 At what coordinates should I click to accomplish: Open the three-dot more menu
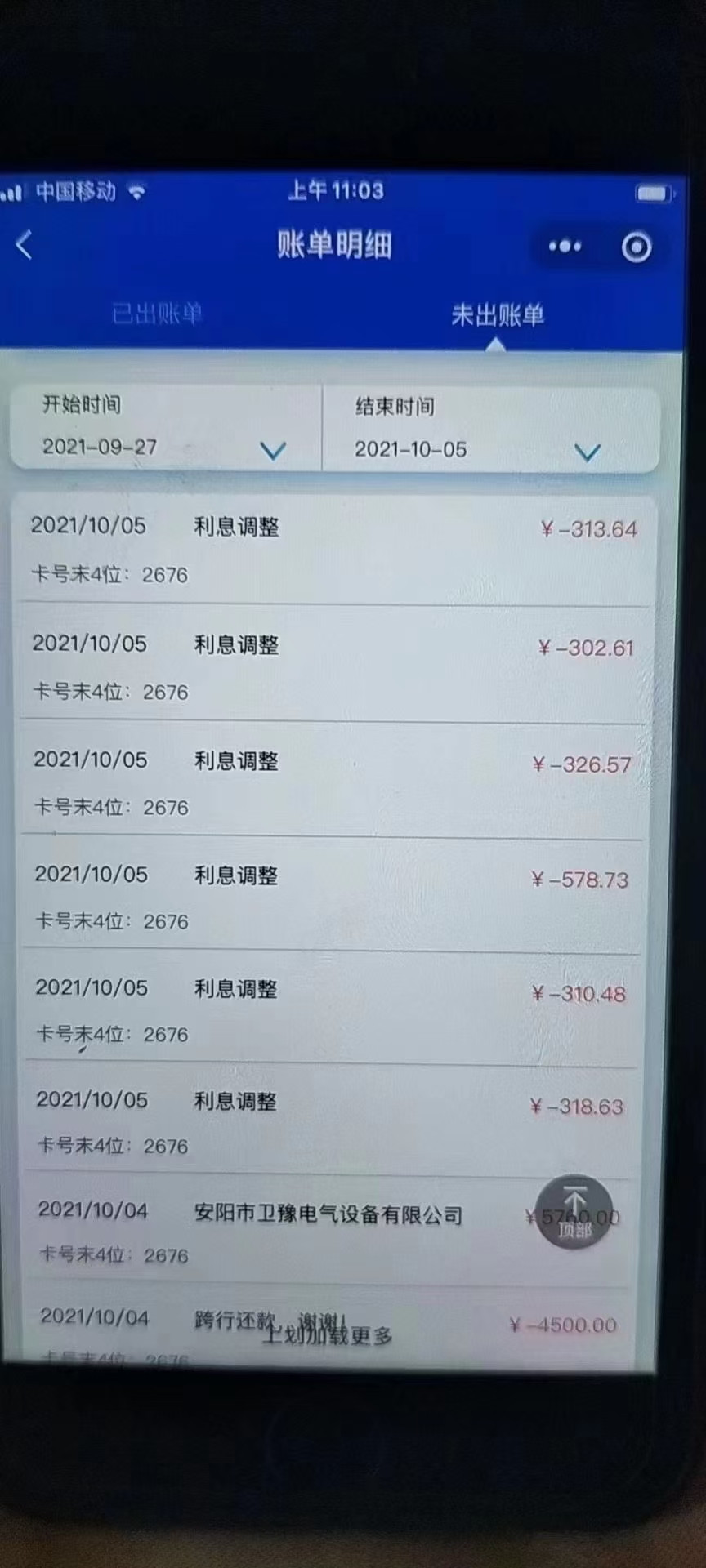point(565,246)
